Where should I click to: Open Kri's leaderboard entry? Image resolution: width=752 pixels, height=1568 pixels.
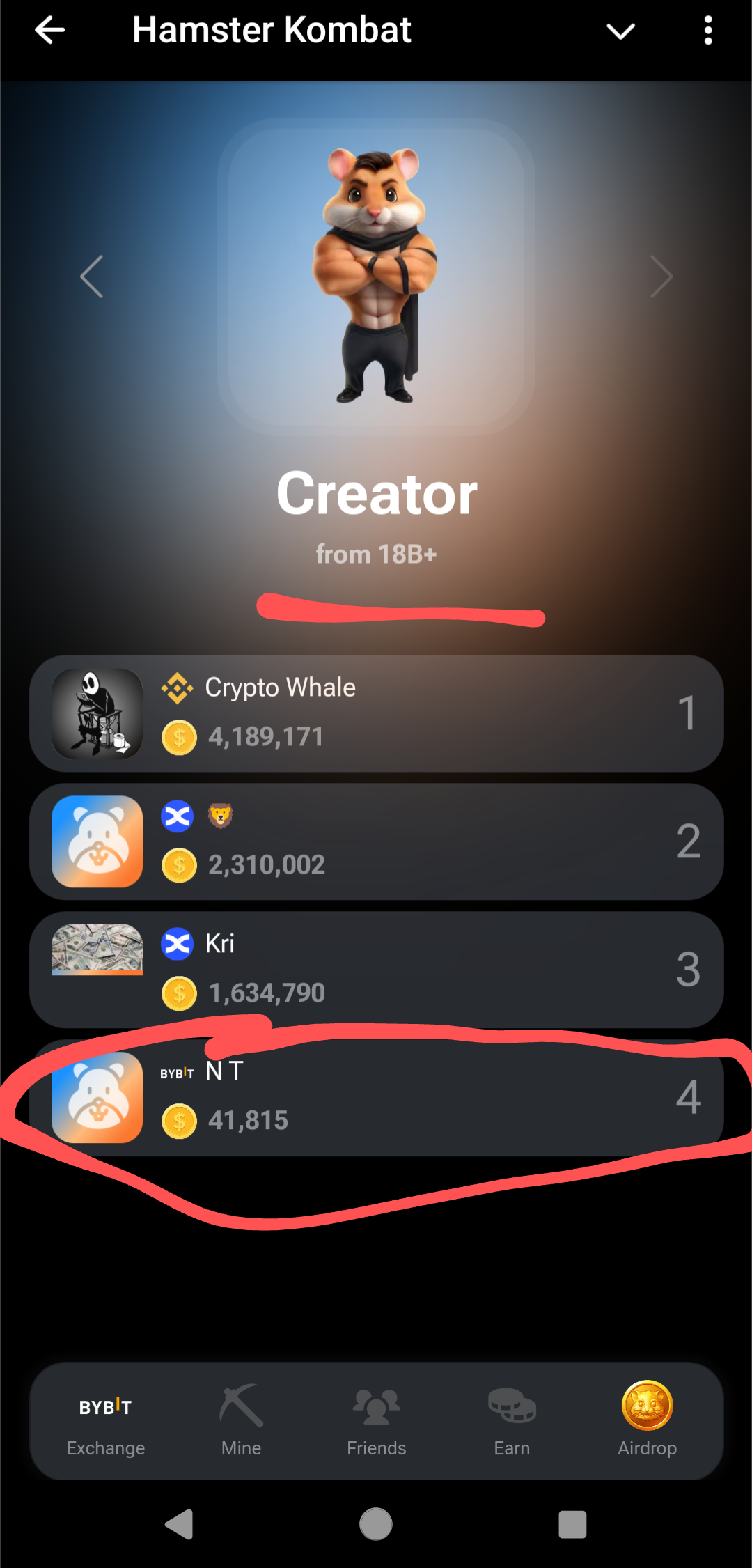click(x=376, y=969)
